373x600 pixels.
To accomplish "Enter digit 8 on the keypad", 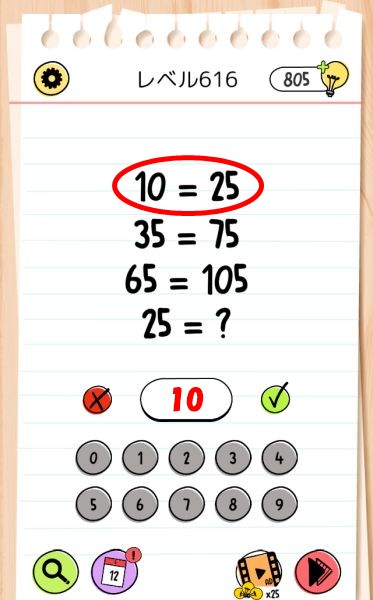I will tap(233, 504).
